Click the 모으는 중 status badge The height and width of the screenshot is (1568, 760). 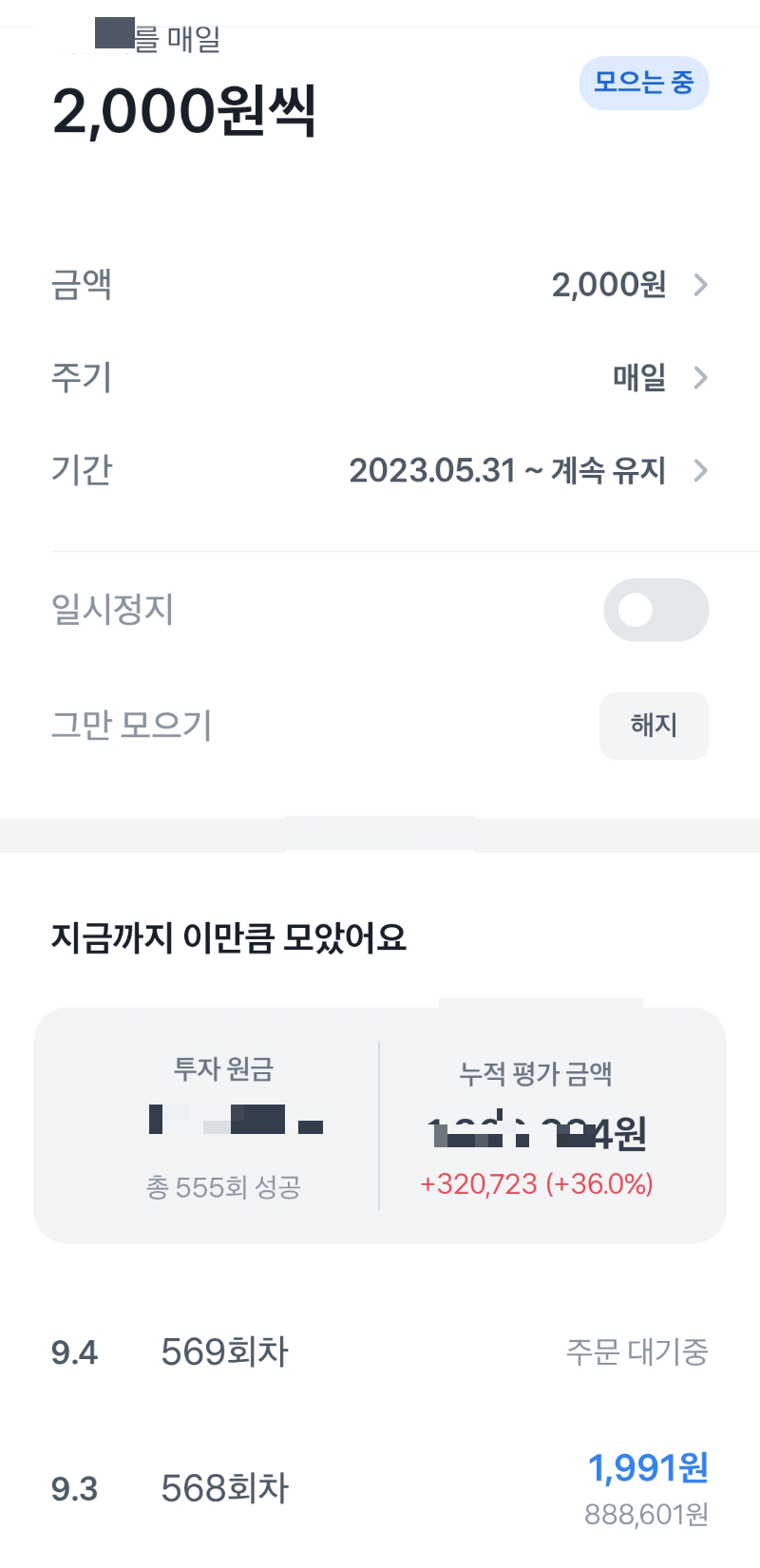[x=643, y=84]
